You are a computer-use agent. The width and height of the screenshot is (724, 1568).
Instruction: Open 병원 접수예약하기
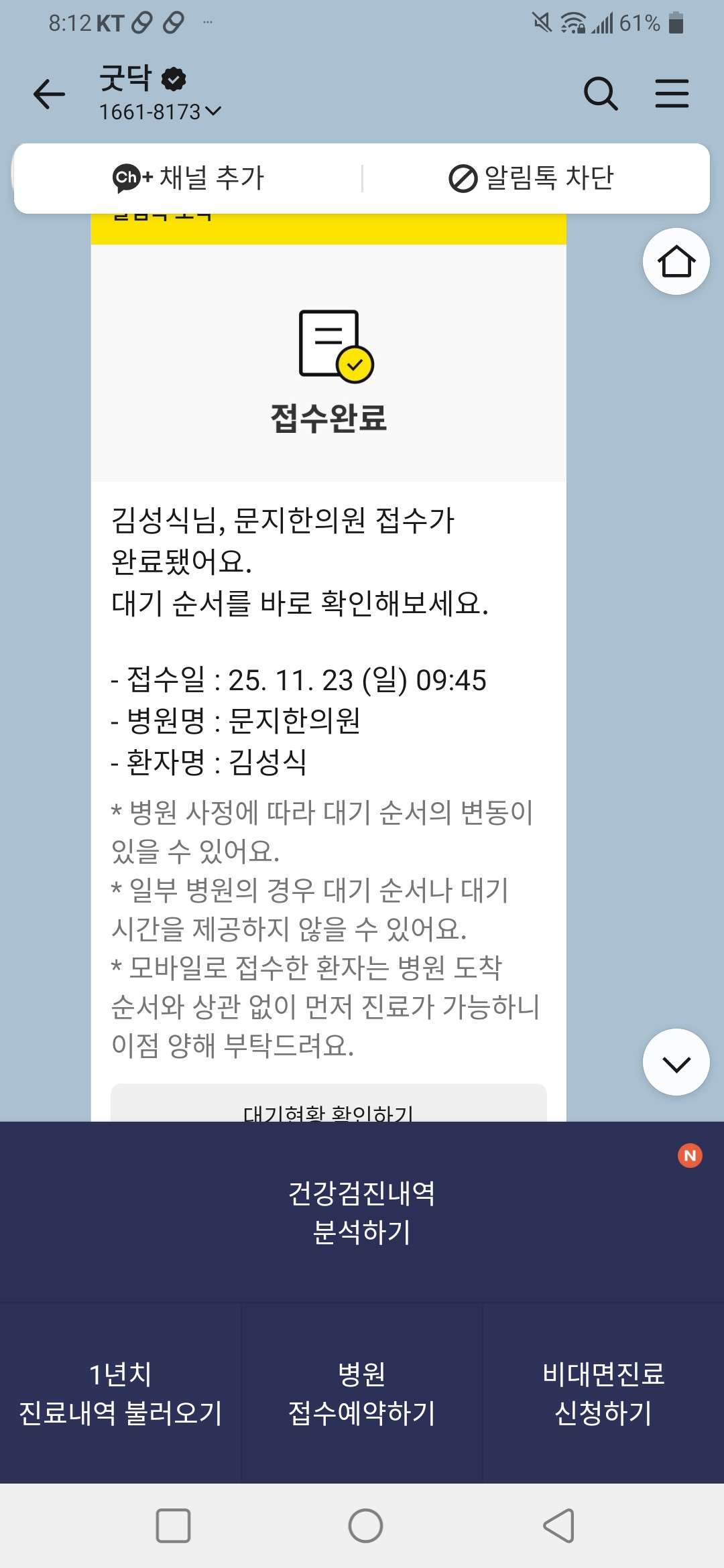click(x=362, y=1394)
